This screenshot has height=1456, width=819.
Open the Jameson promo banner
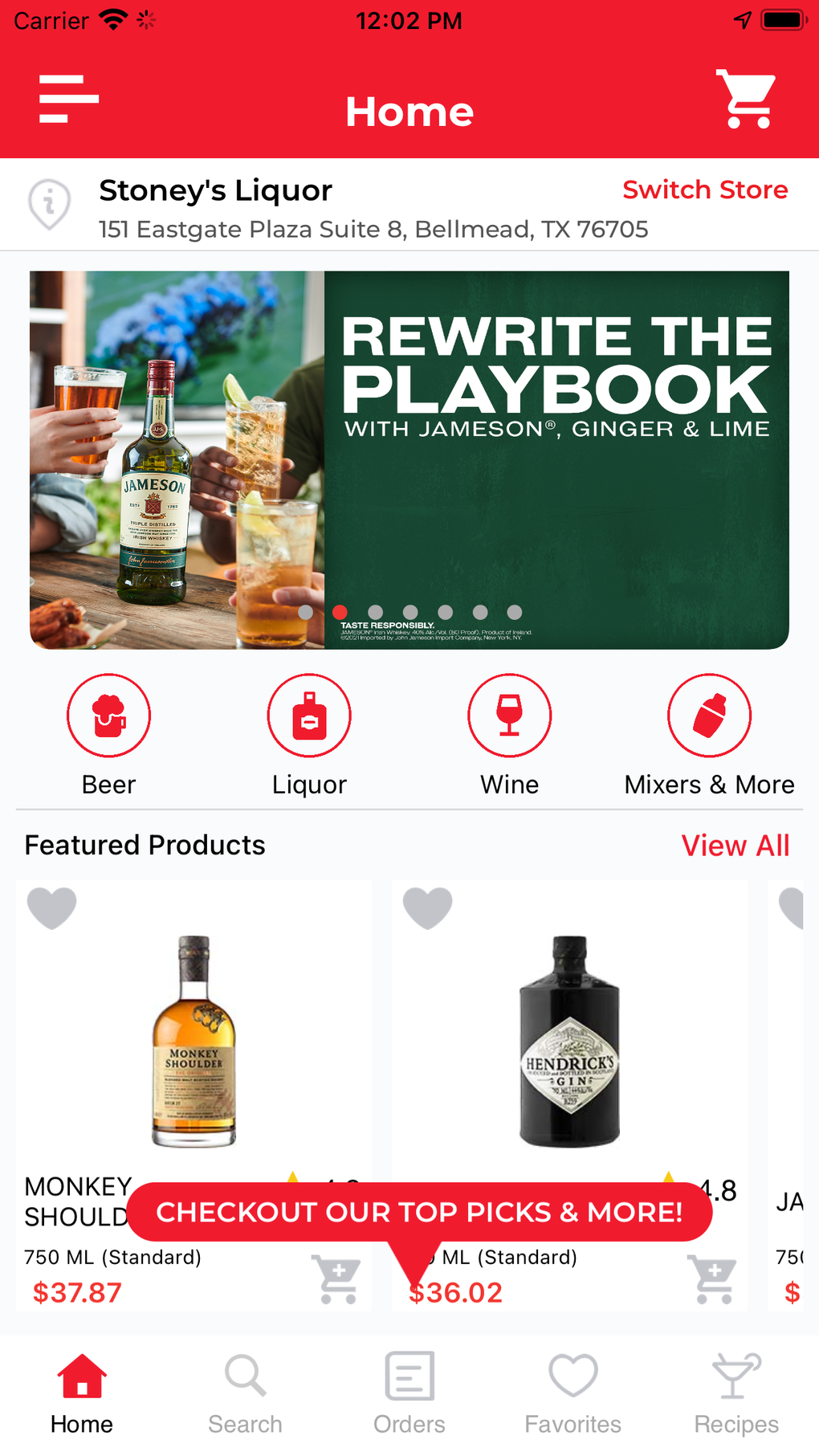tap(409, 459)
